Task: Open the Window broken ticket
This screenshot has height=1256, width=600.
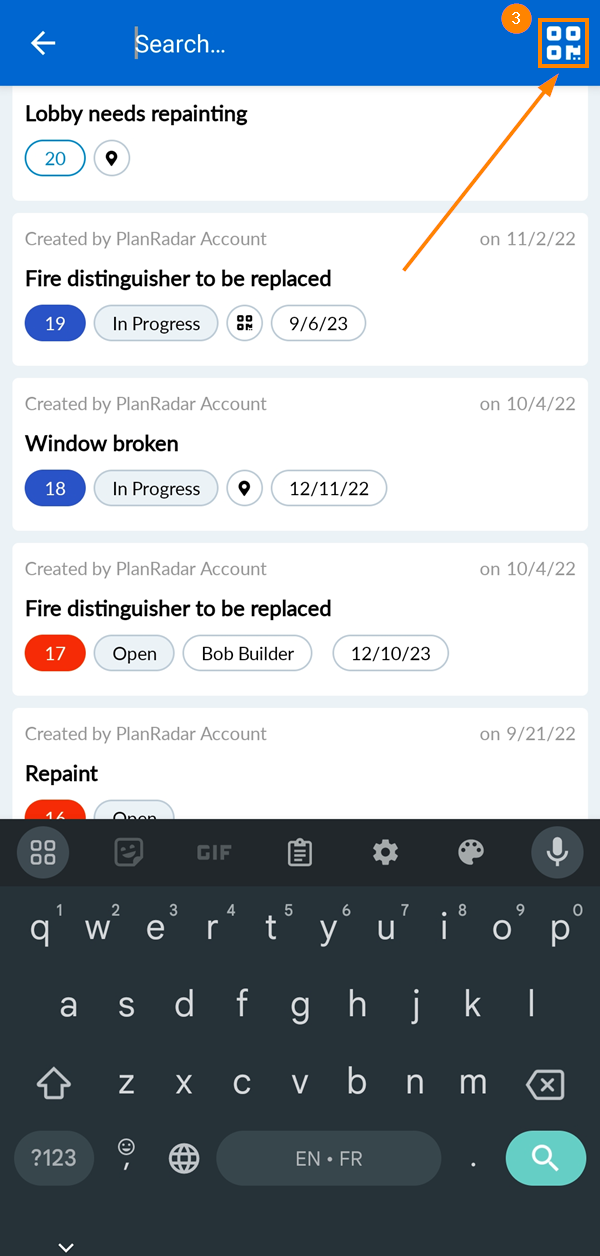Action: 102,444
